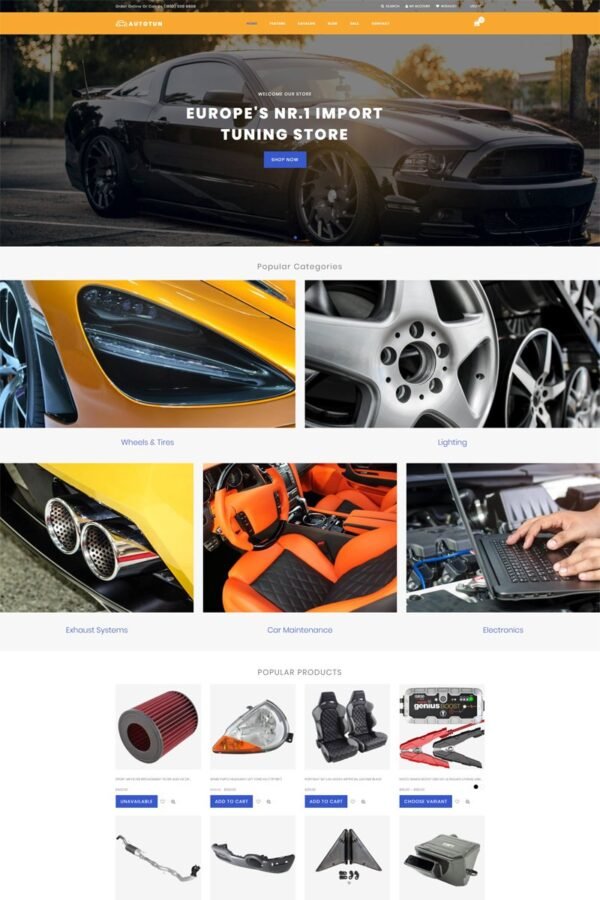Open Search in the top bar
The height and width of the screenshot is (900, 600).
click(x=390, y=6)
